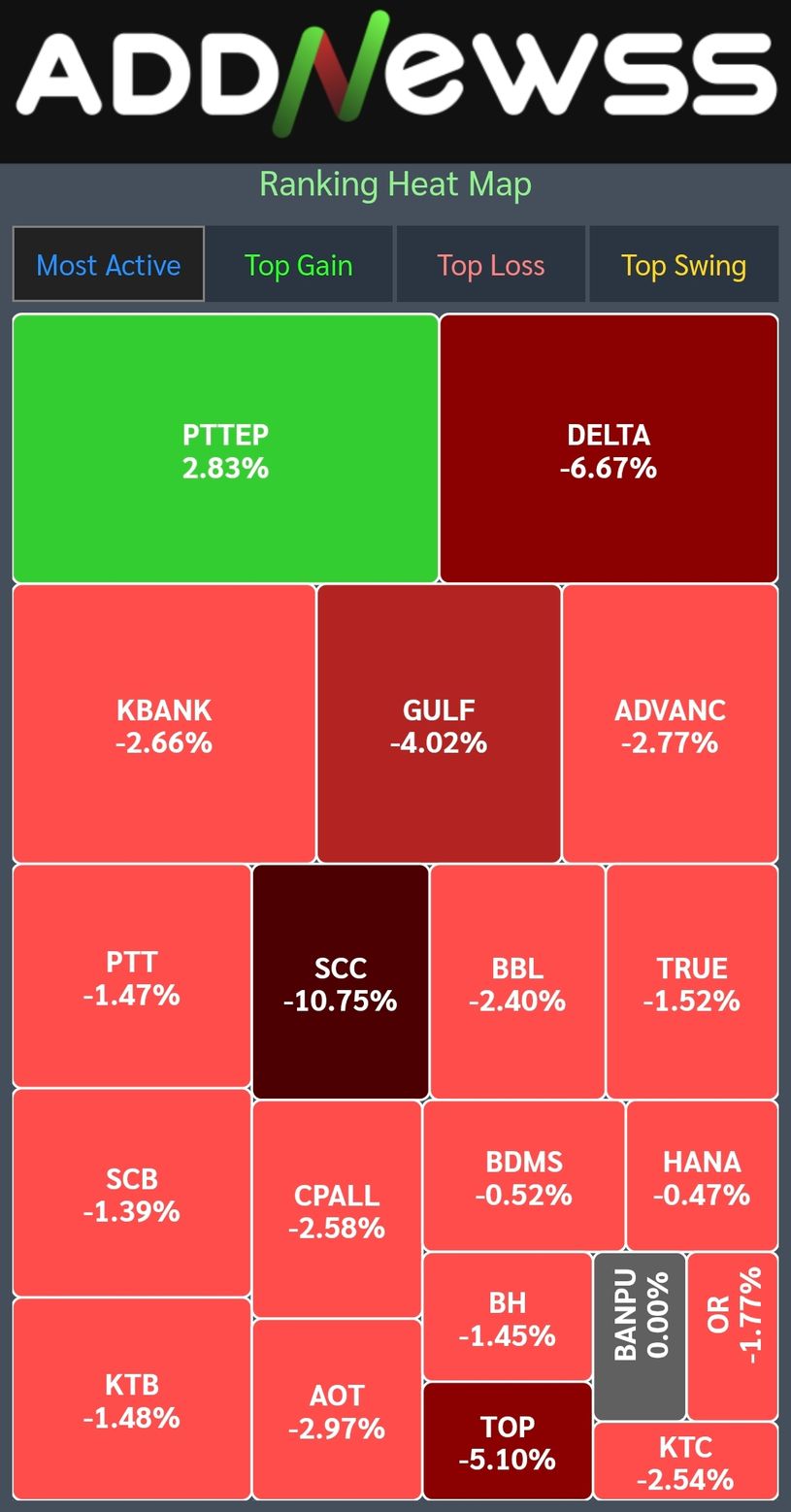Image resolution: width=791 pixels, height=1512 pixels.
Task: View the TRUE stock tile
Action: 692,982
